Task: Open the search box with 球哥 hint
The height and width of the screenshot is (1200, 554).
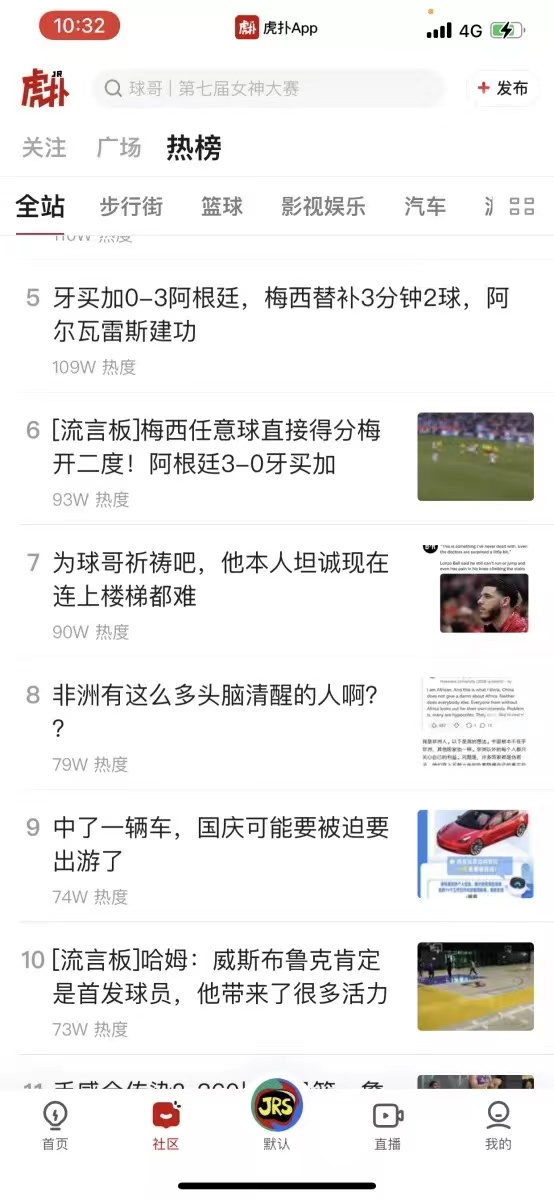Action: click(x=268, y=88)
